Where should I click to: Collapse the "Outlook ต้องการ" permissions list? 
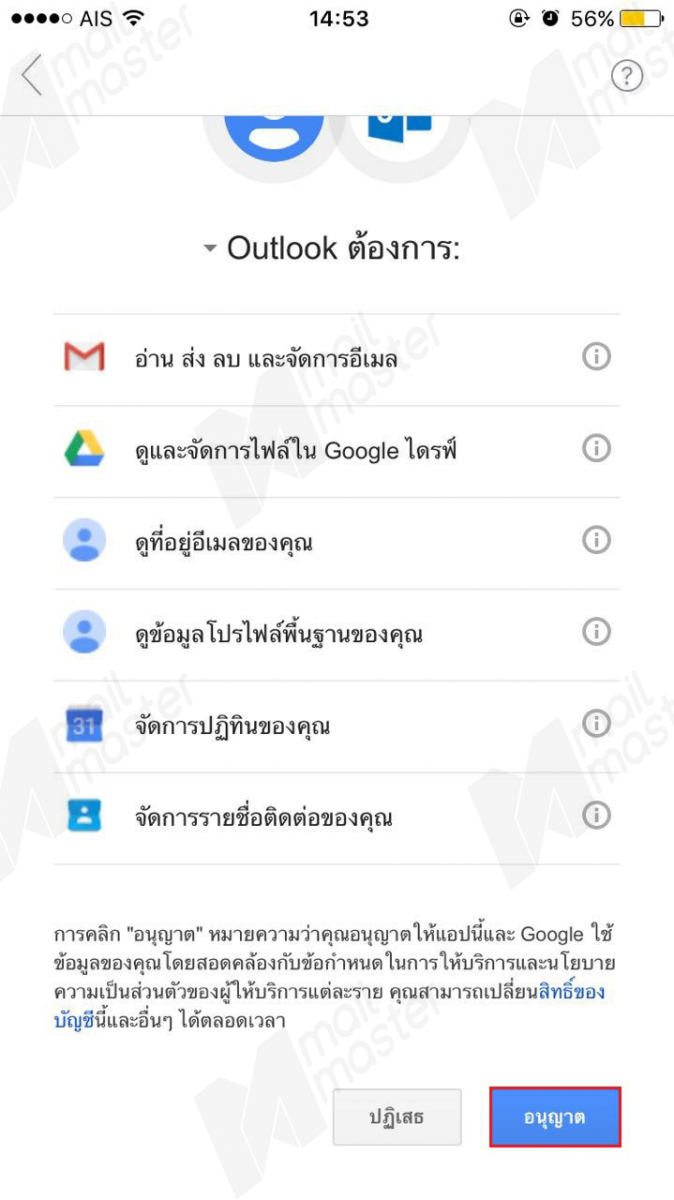pyautogui.click(x=210, y=249)
